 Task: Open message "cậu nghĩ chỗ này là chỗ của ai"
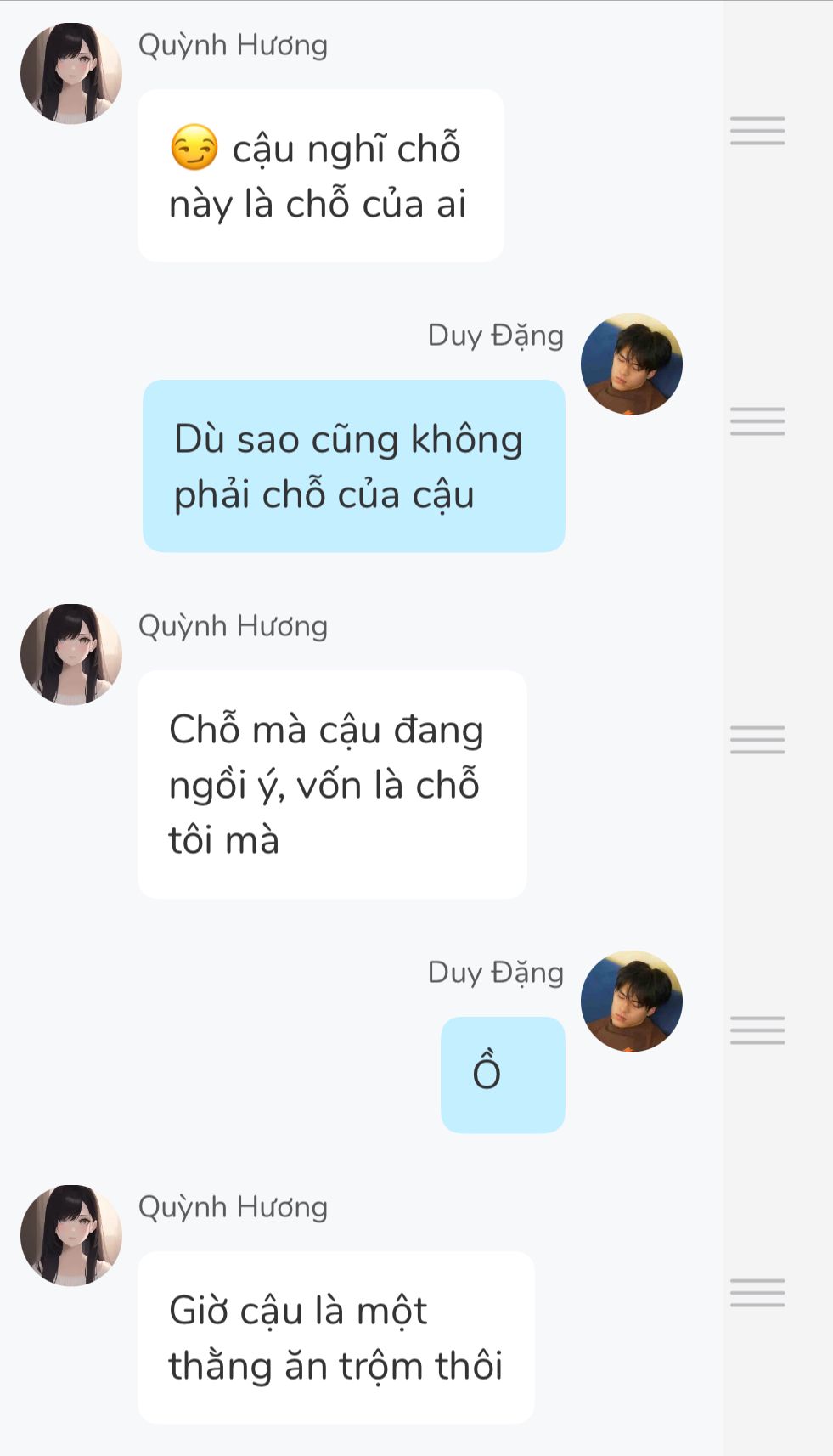point(320,176)
